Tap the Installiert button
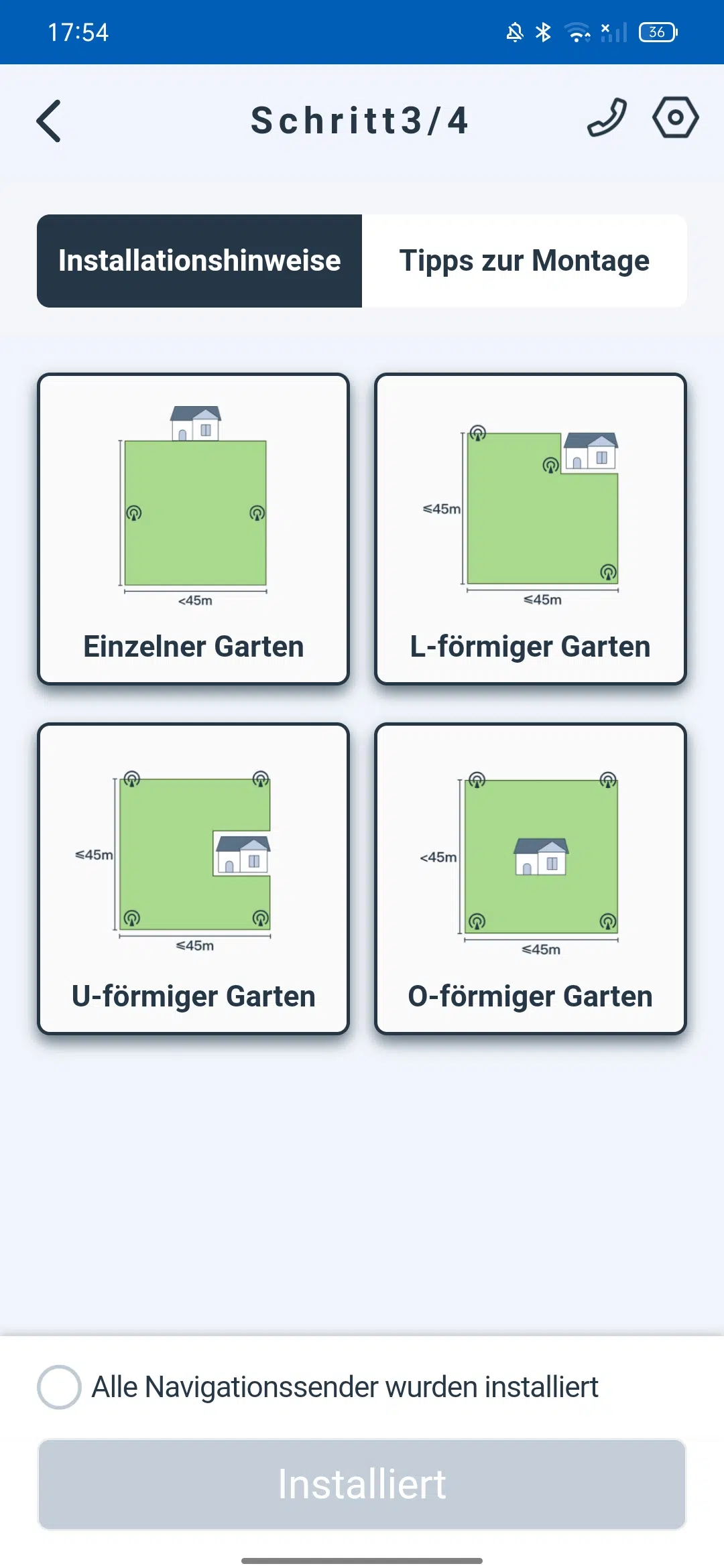This screenshot has width=724, height=1568. (362, 1484)
